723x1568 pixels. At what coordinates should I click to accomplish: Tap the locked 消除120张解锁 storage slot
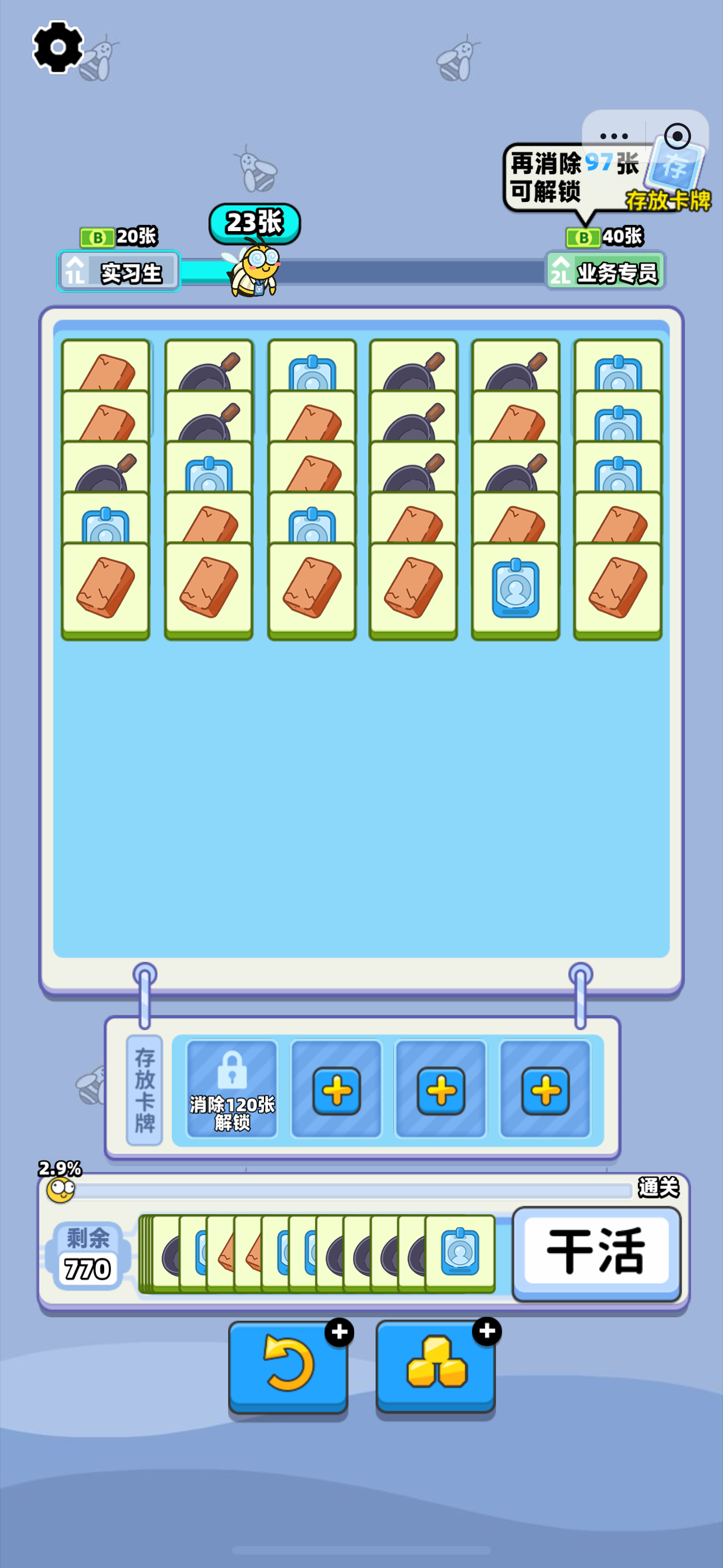232,1089
